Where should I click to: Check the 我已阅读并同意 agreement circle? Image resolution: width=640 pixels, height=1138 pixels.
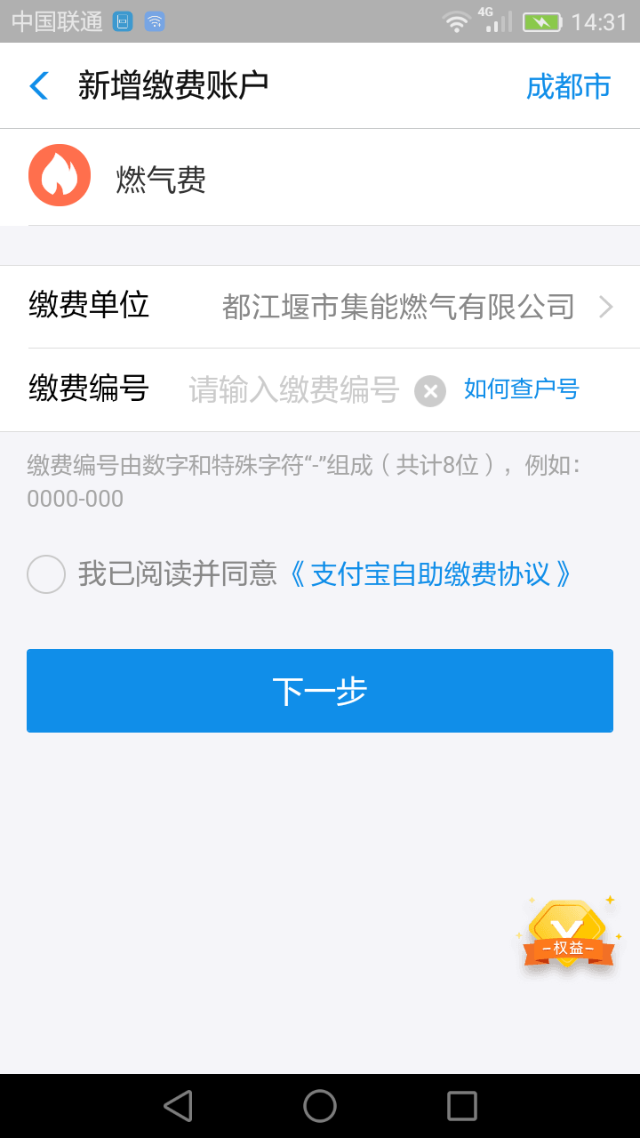pyautogui.click(x=46, y=575)
